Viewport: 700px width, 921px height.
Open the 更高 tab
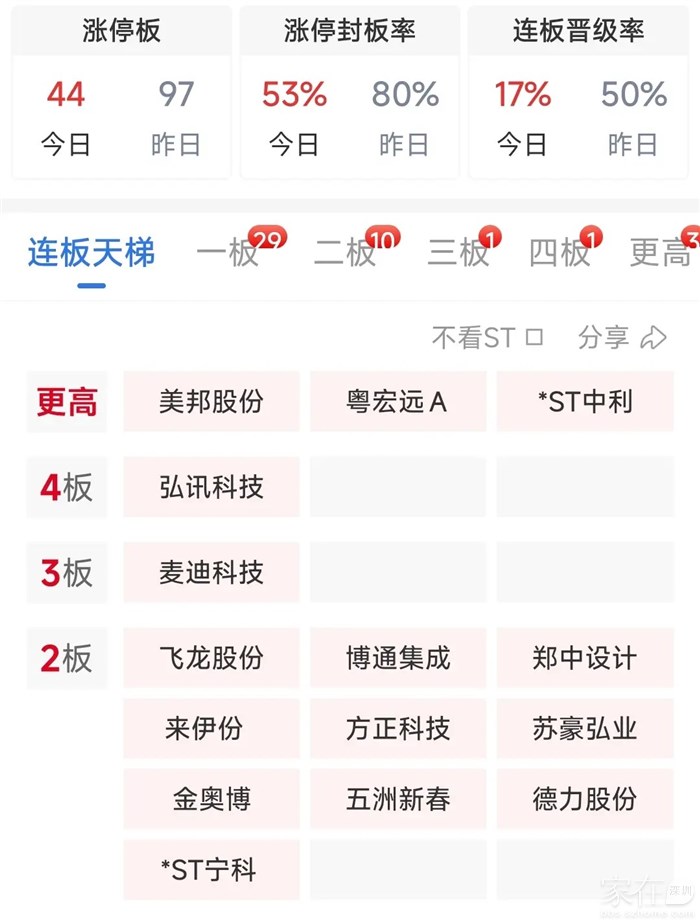click(660, 253)
